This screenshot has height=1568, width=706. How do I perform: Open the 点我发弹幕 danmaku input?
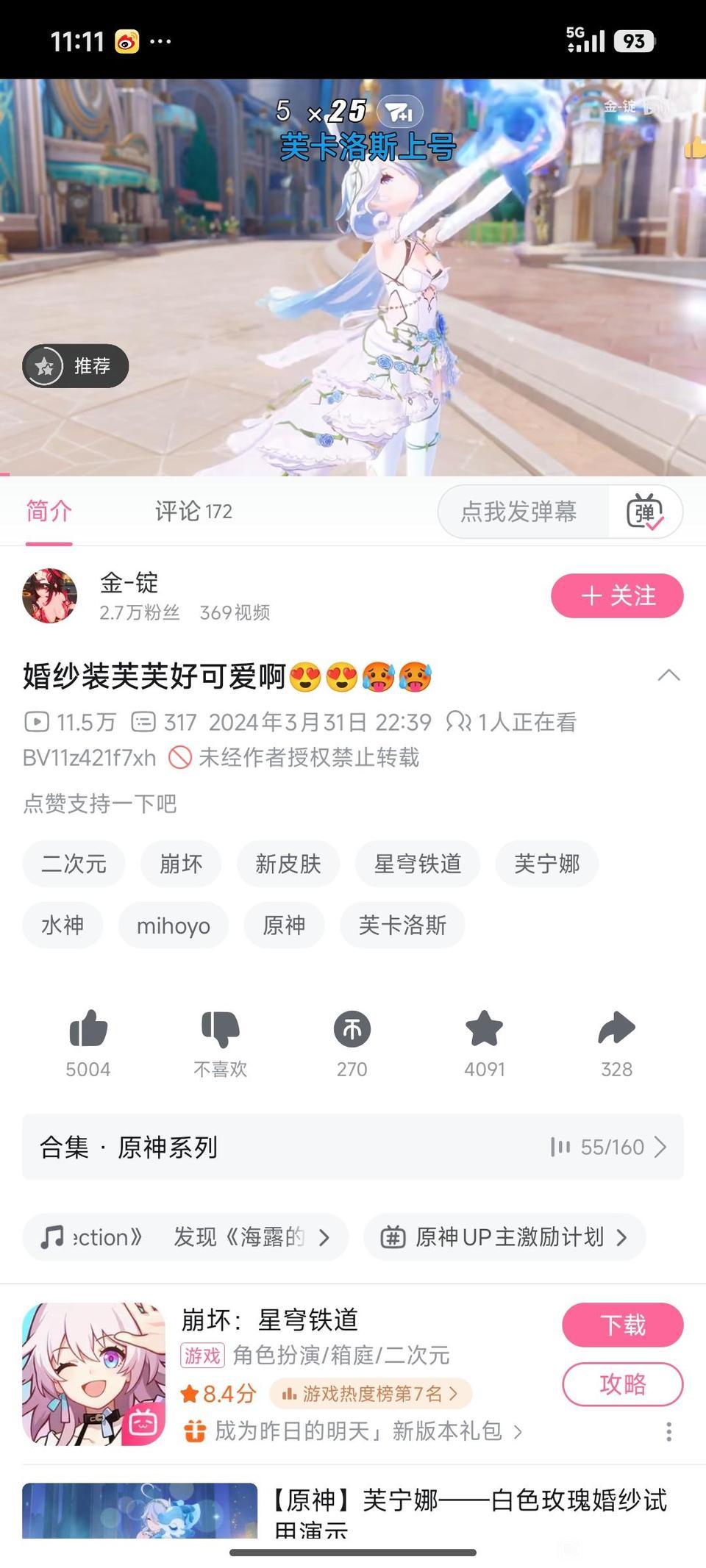[x=519, y=512]
